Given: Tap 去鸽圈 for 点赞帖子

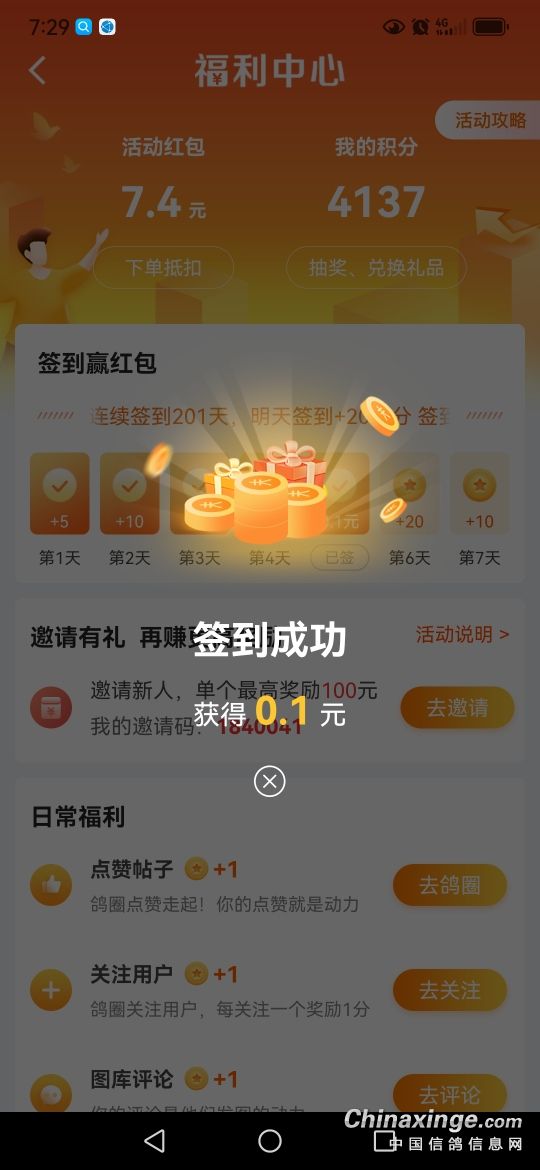Looking at the screenshot, I should pyautogui.click(x=450, y=886).
